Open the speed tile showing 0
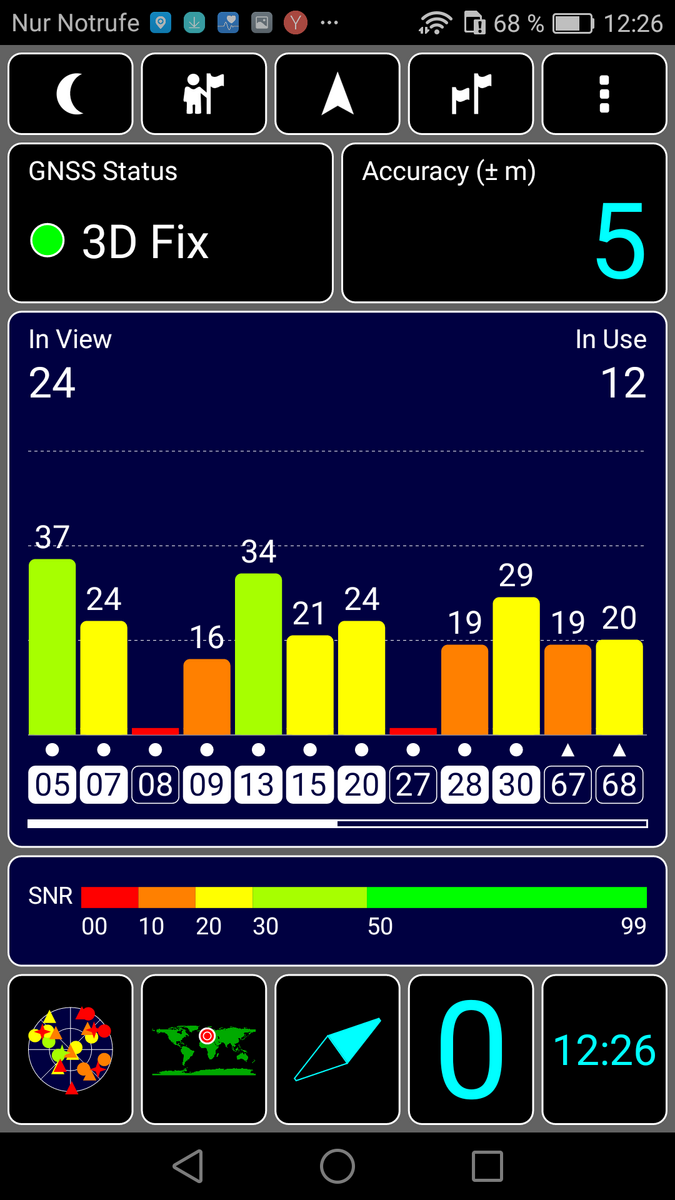The image size is (675, 1200). click(x=471, y=1049)
